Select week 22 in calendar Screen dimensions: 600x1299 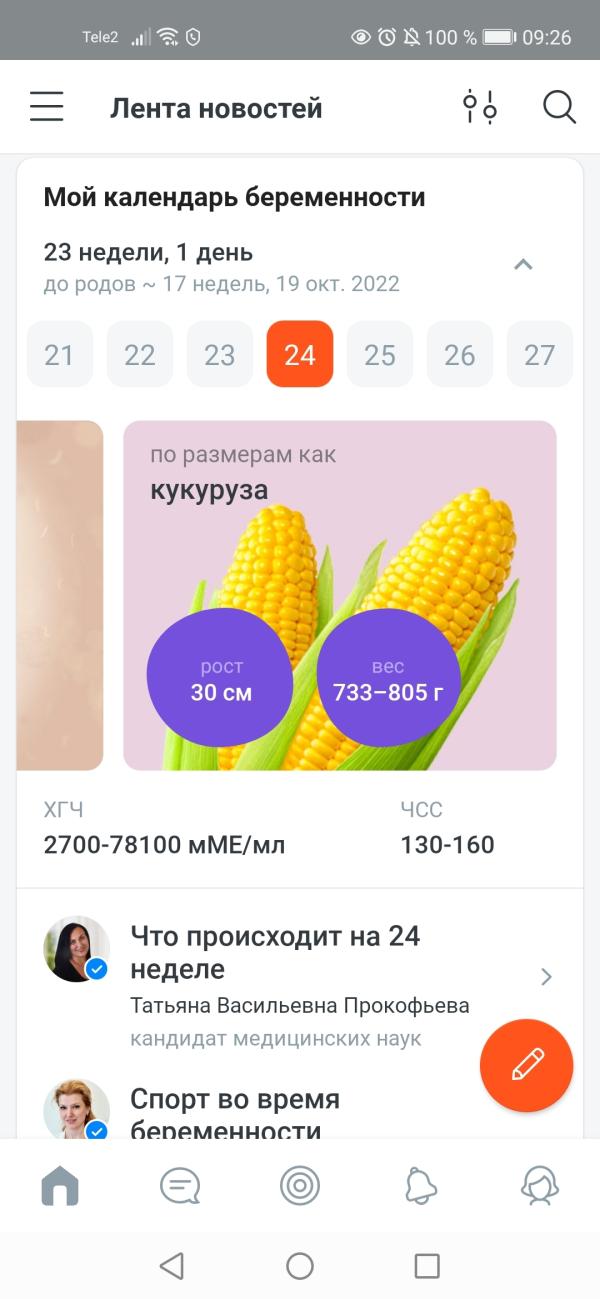[140, 354]
